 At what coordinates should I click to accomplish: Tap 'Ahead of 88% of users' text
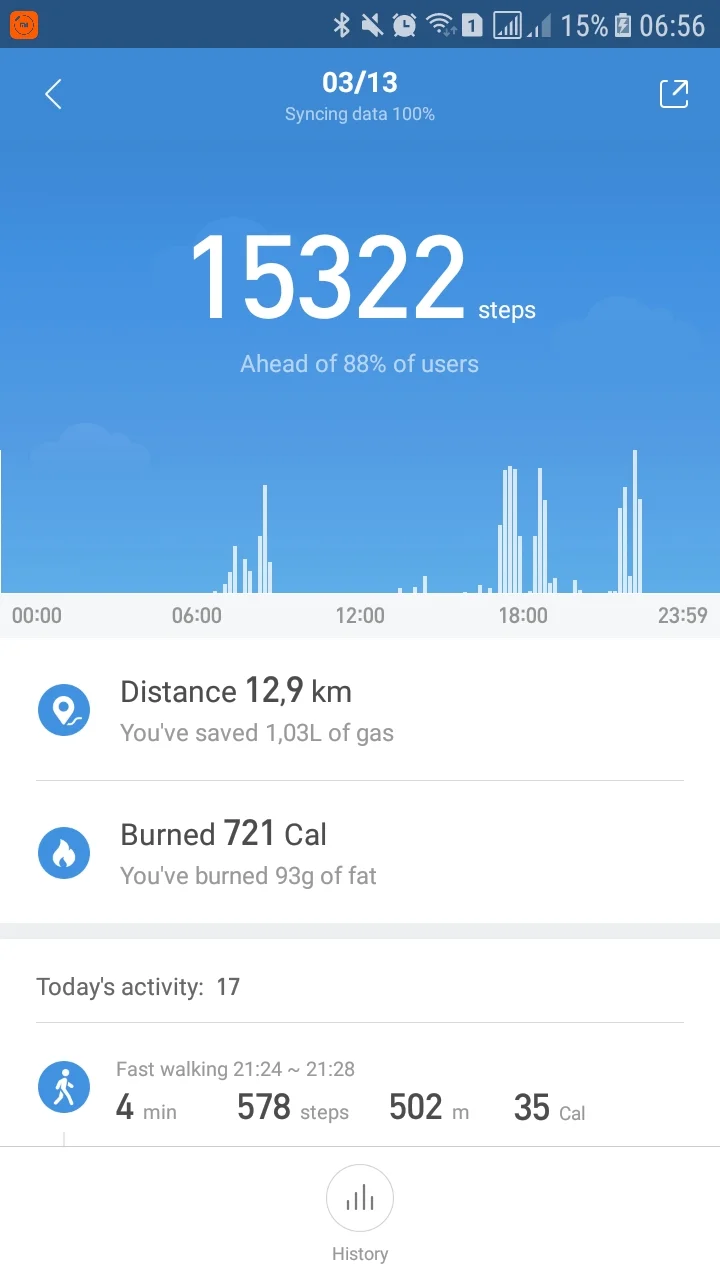pyautogui.click(x=360, y=363)
